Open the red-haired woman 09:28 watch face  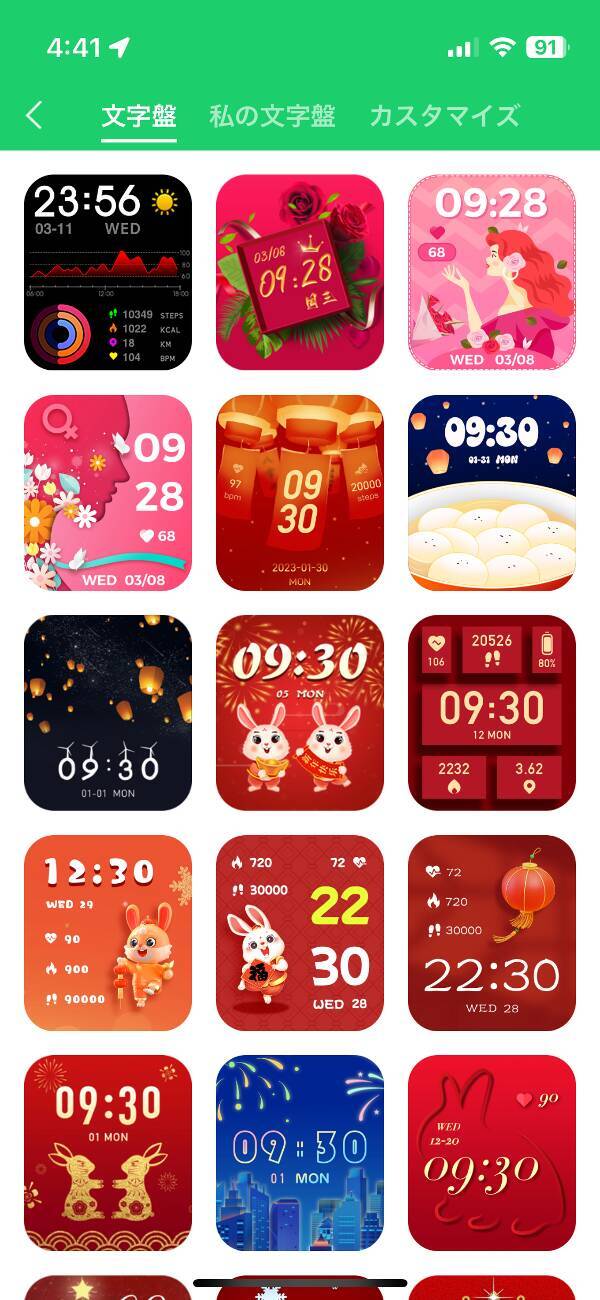click(x=492, y=272)
